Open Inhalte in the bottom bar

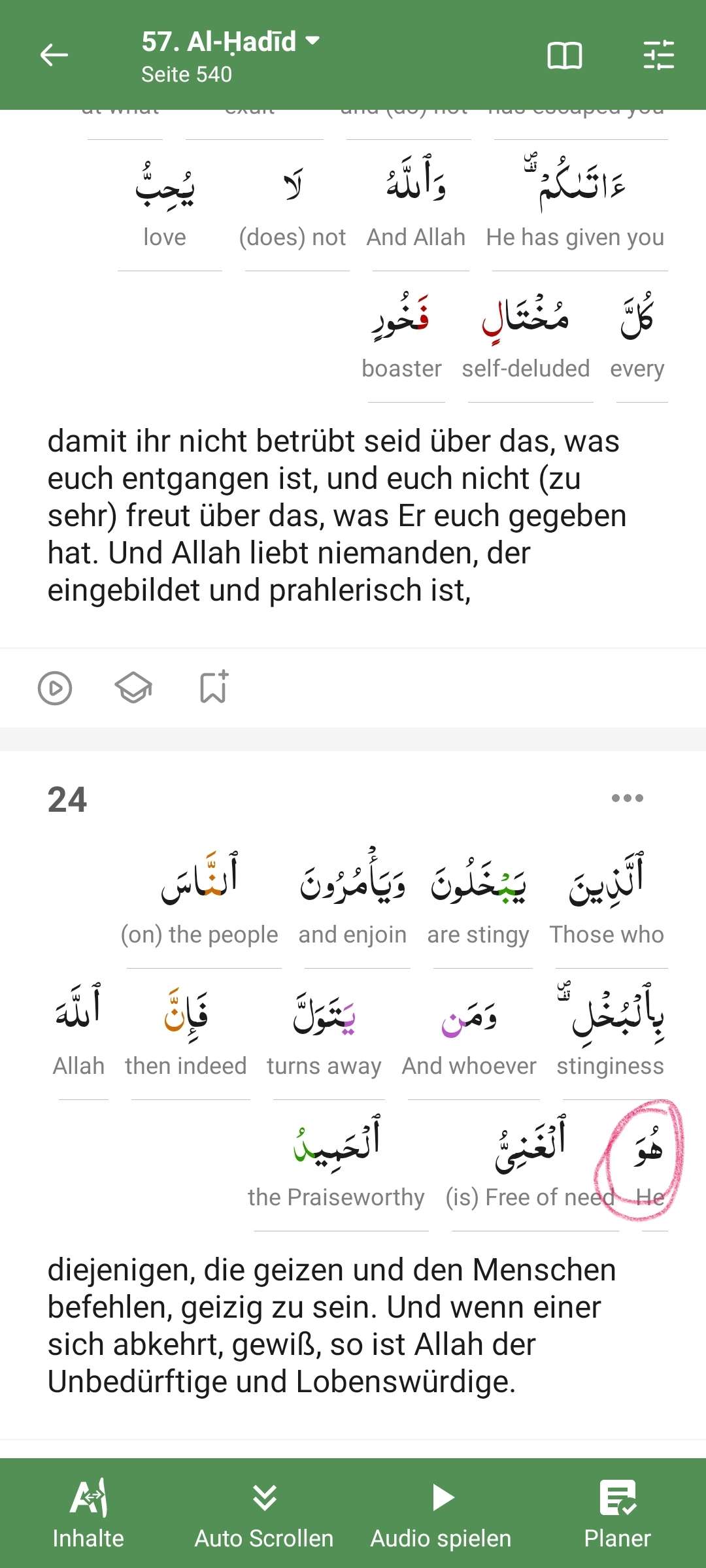(x=88, y=1513)
